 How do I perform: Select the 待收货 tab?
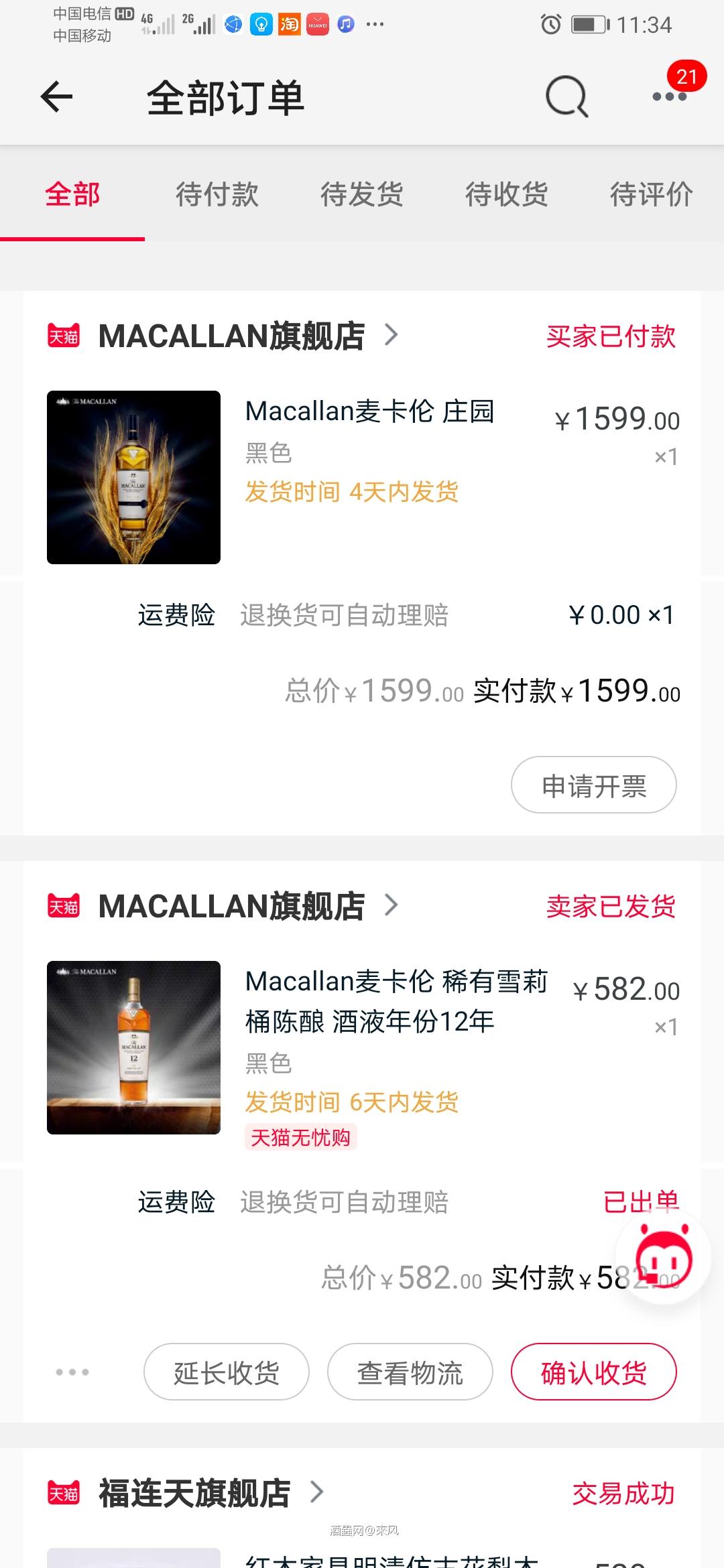(507, 194)
